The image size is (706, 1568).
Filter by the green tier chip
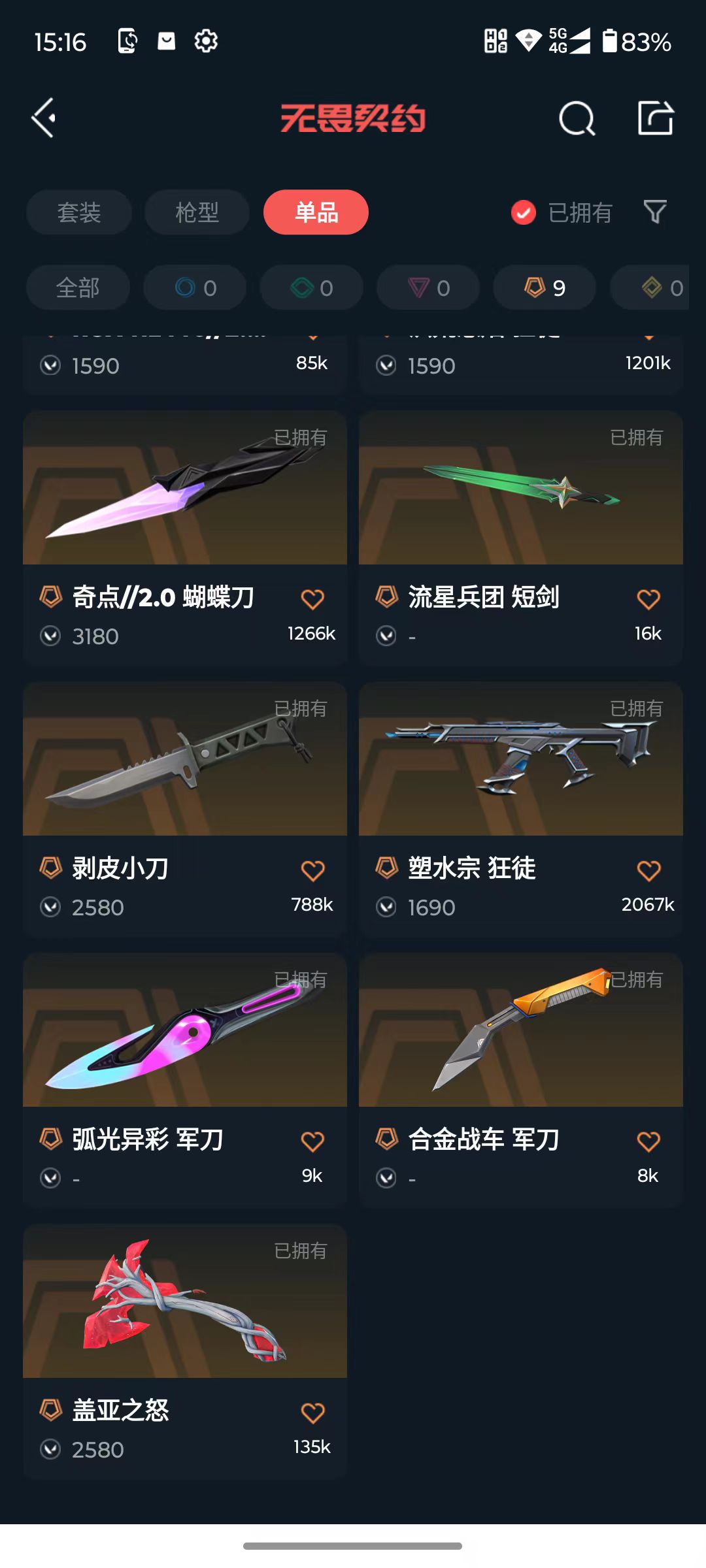click(x=311, y=287)
